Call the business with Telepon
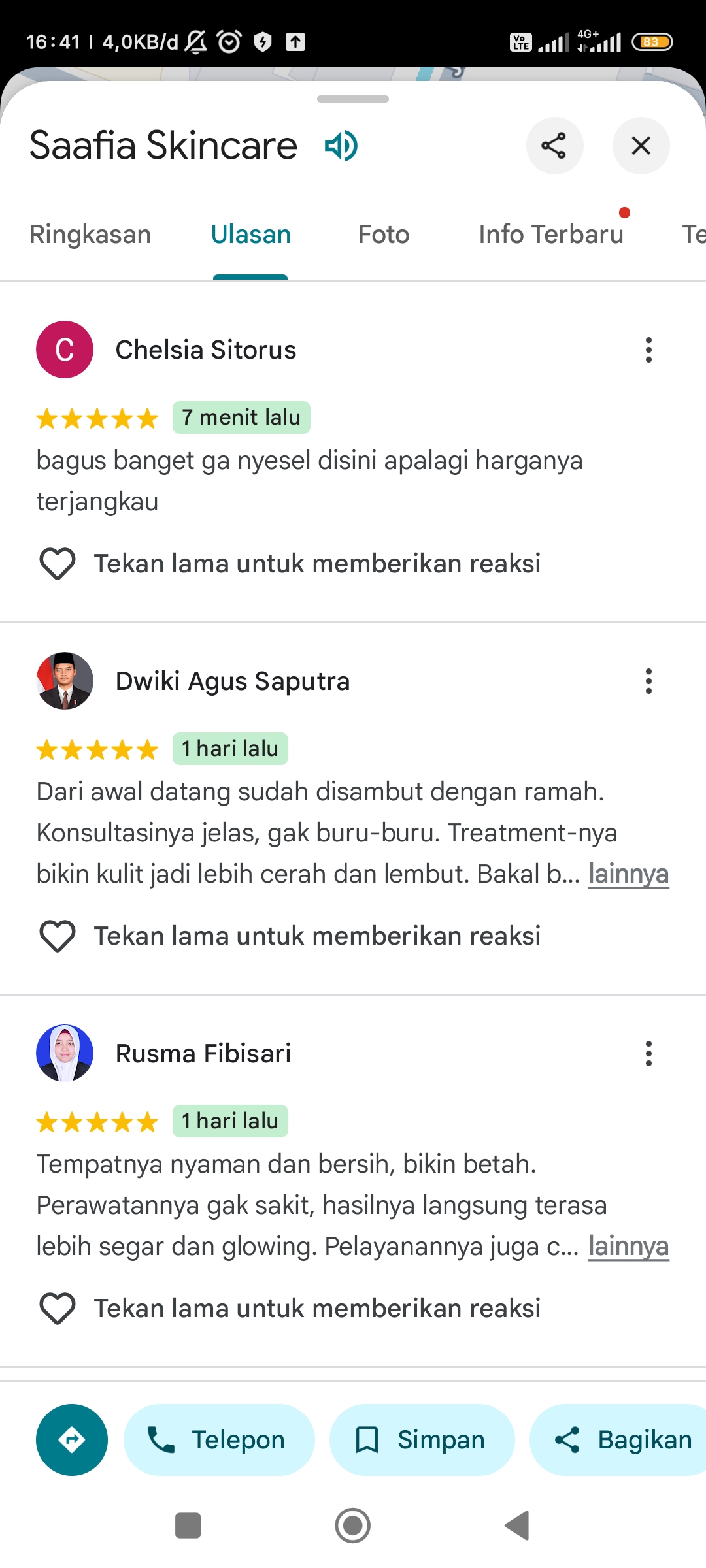 pos(219,1440)
